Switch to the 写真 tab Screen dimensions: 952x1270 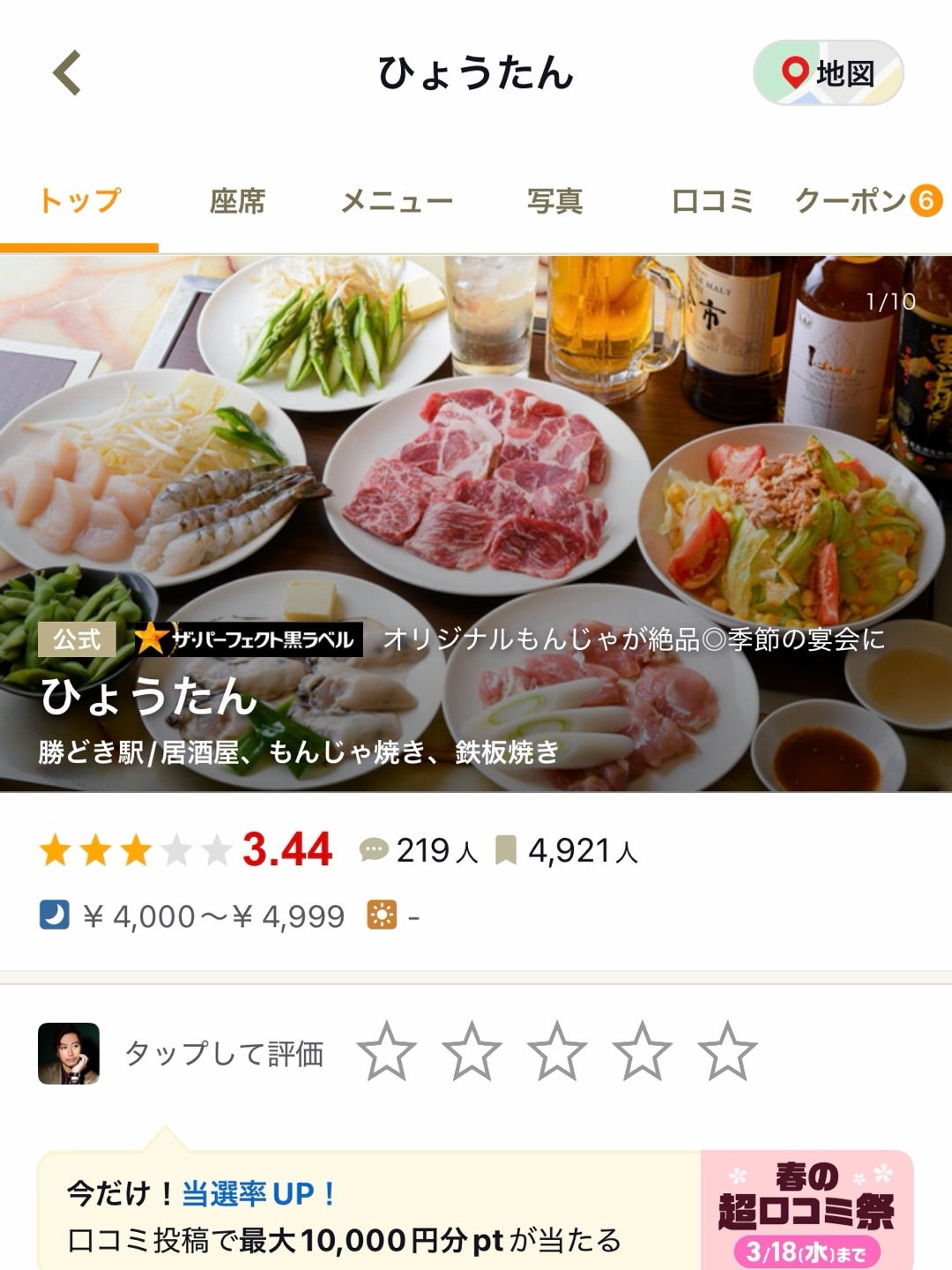(554, 201)
